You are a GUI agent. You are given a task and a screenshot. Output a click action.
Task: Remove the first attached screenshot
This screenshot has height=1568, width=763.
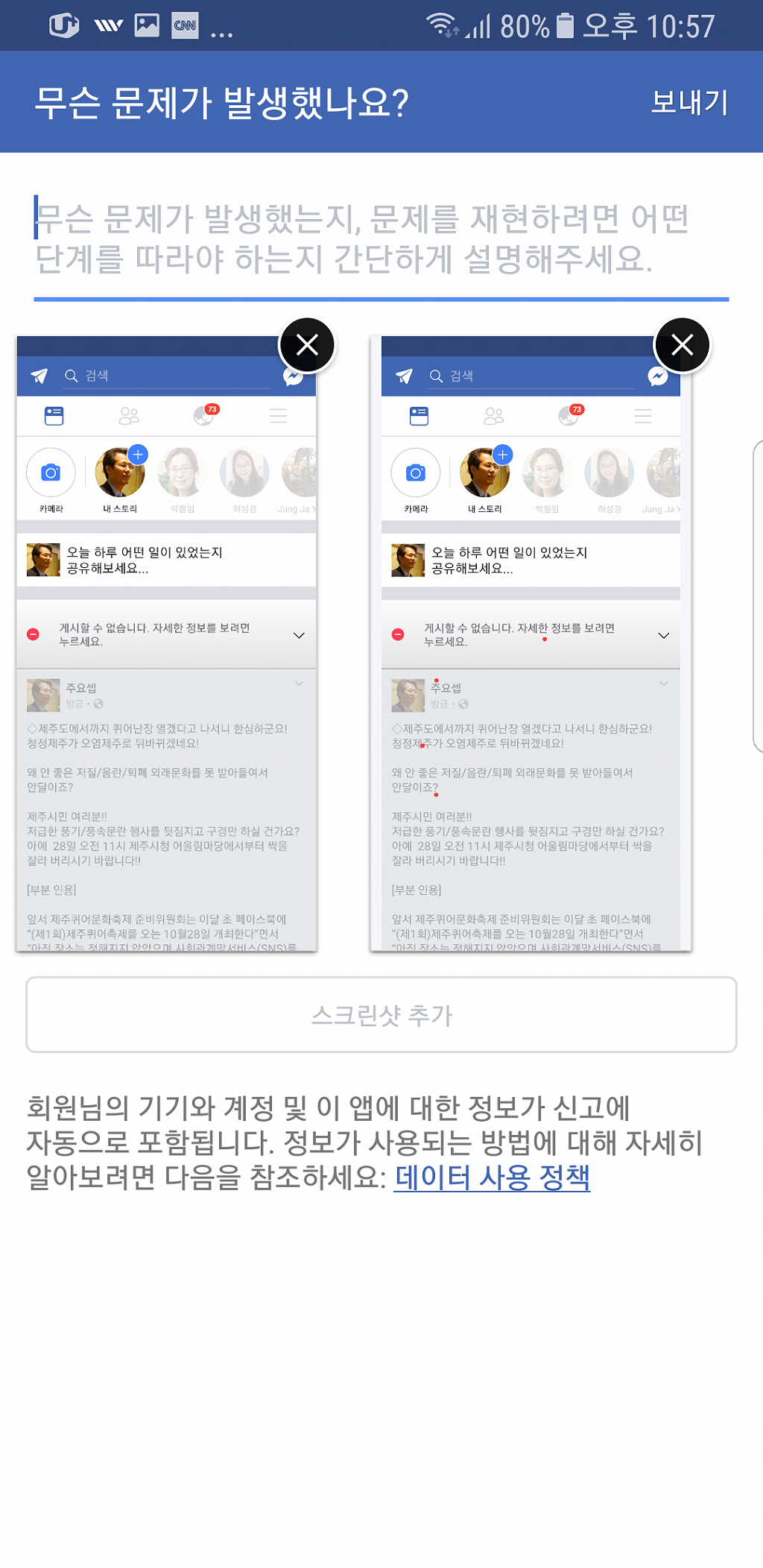pos(307,345)
